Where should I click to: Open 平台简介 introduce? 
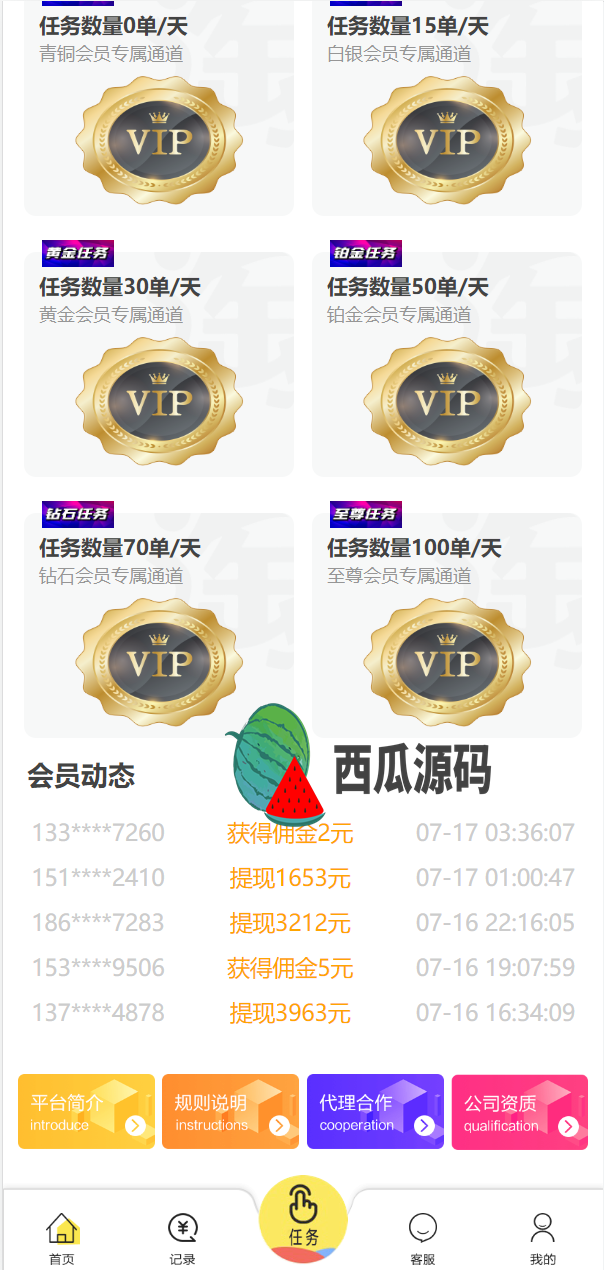(x=86, y=1112)
